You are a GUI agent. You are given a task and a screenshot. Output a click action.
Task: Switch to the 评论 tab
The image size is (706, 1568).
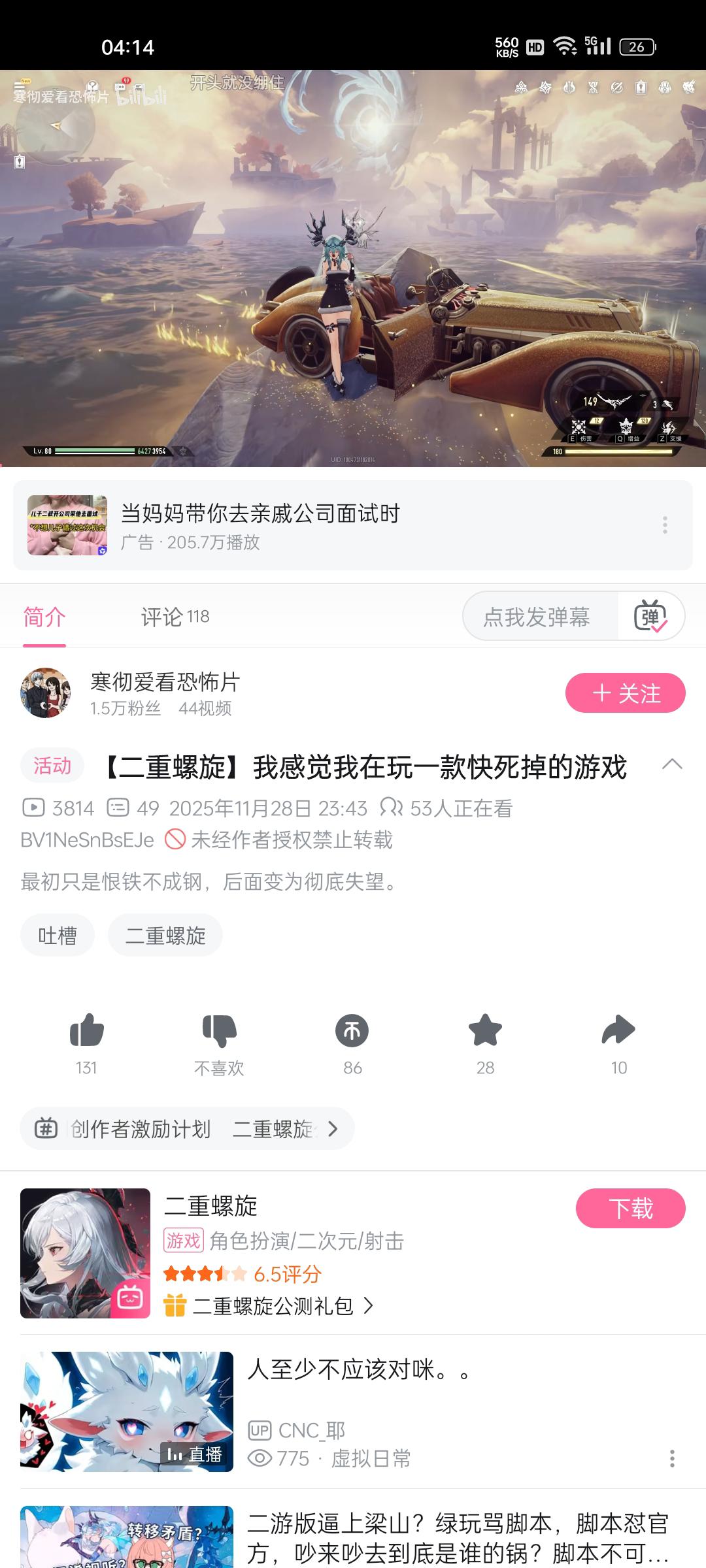pyautogui.click(x=175, y=617)
